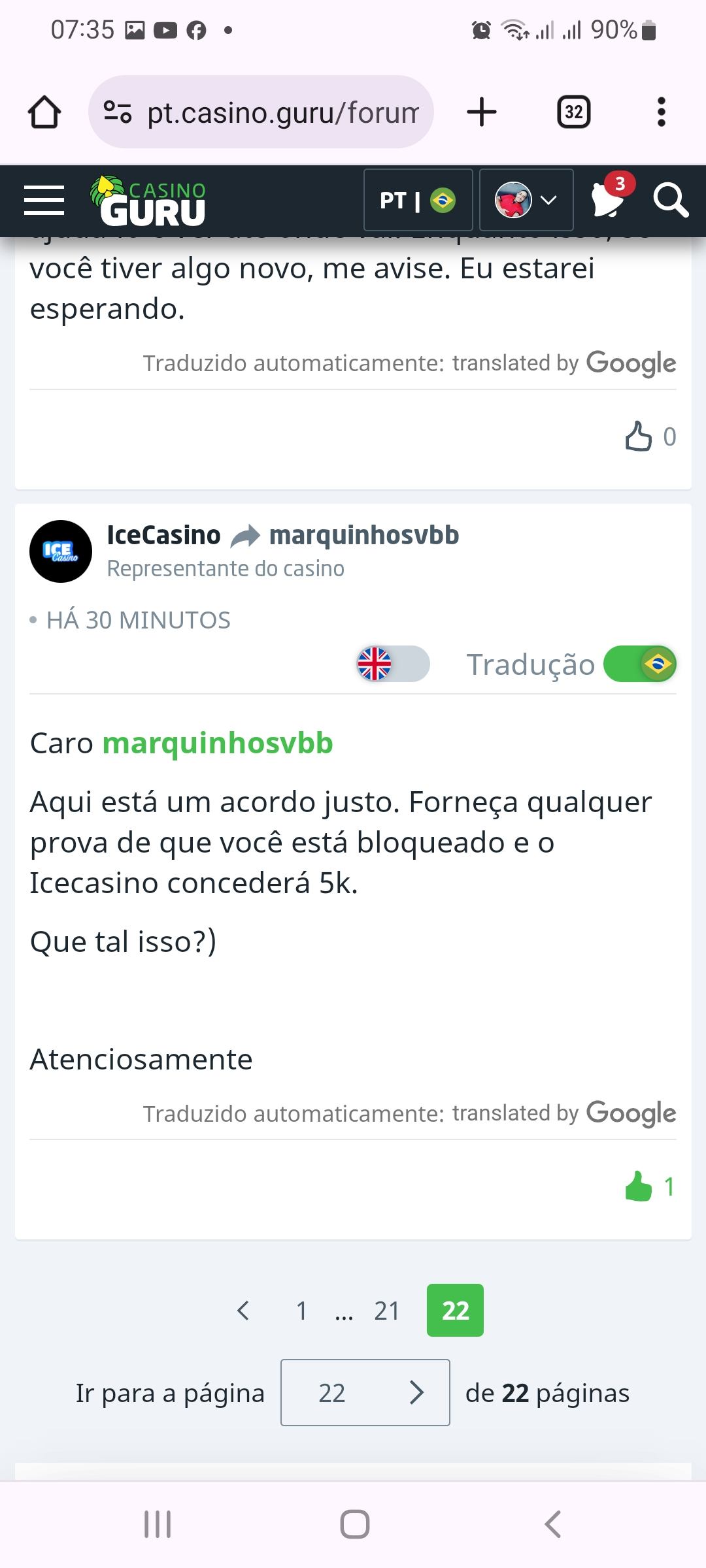
Task: Open the green marquinhosvbb mention link
Action: coord(218,743)
